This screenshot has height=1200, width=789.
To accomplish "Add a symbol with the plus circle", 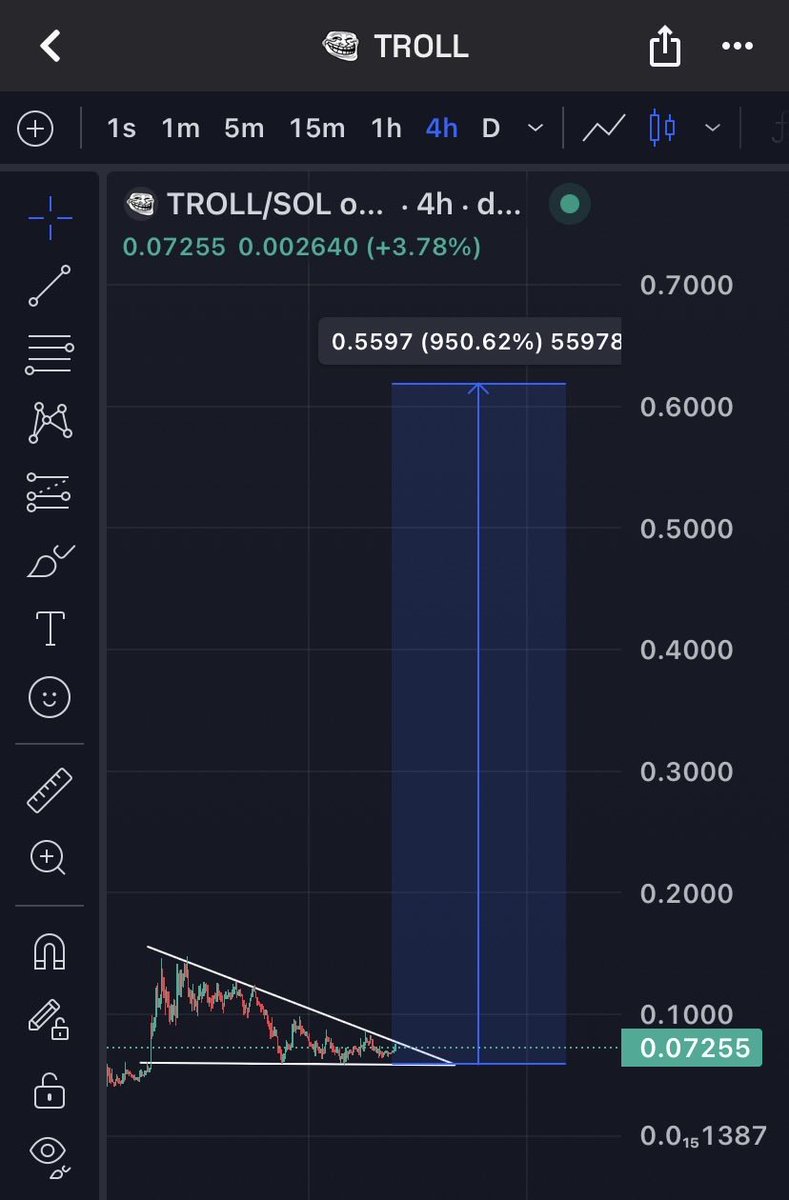I will pyautogui.click(x=35, y=129).
